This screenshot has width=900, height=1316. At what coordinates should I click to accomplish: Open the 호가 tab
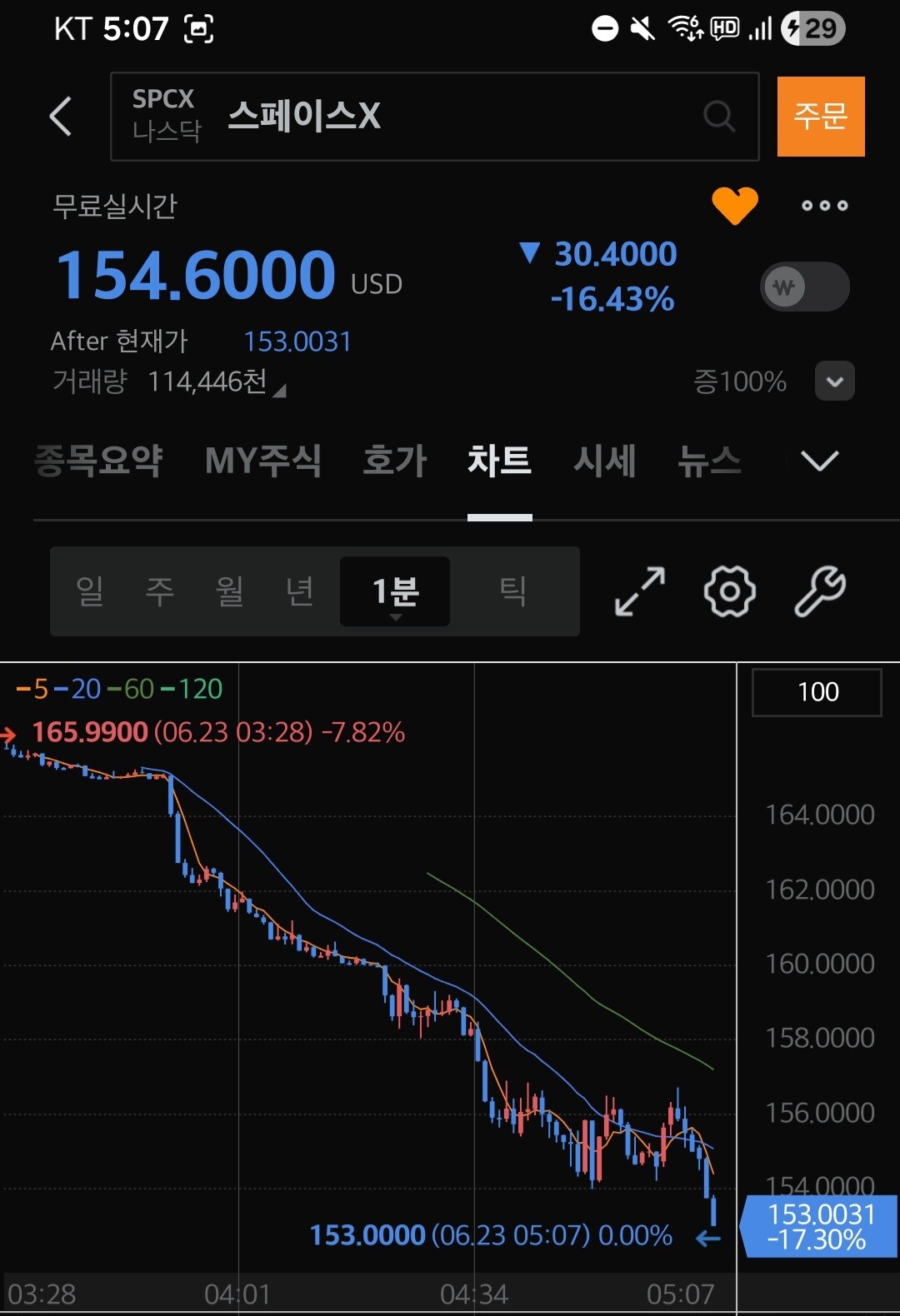tap(394, 461)
